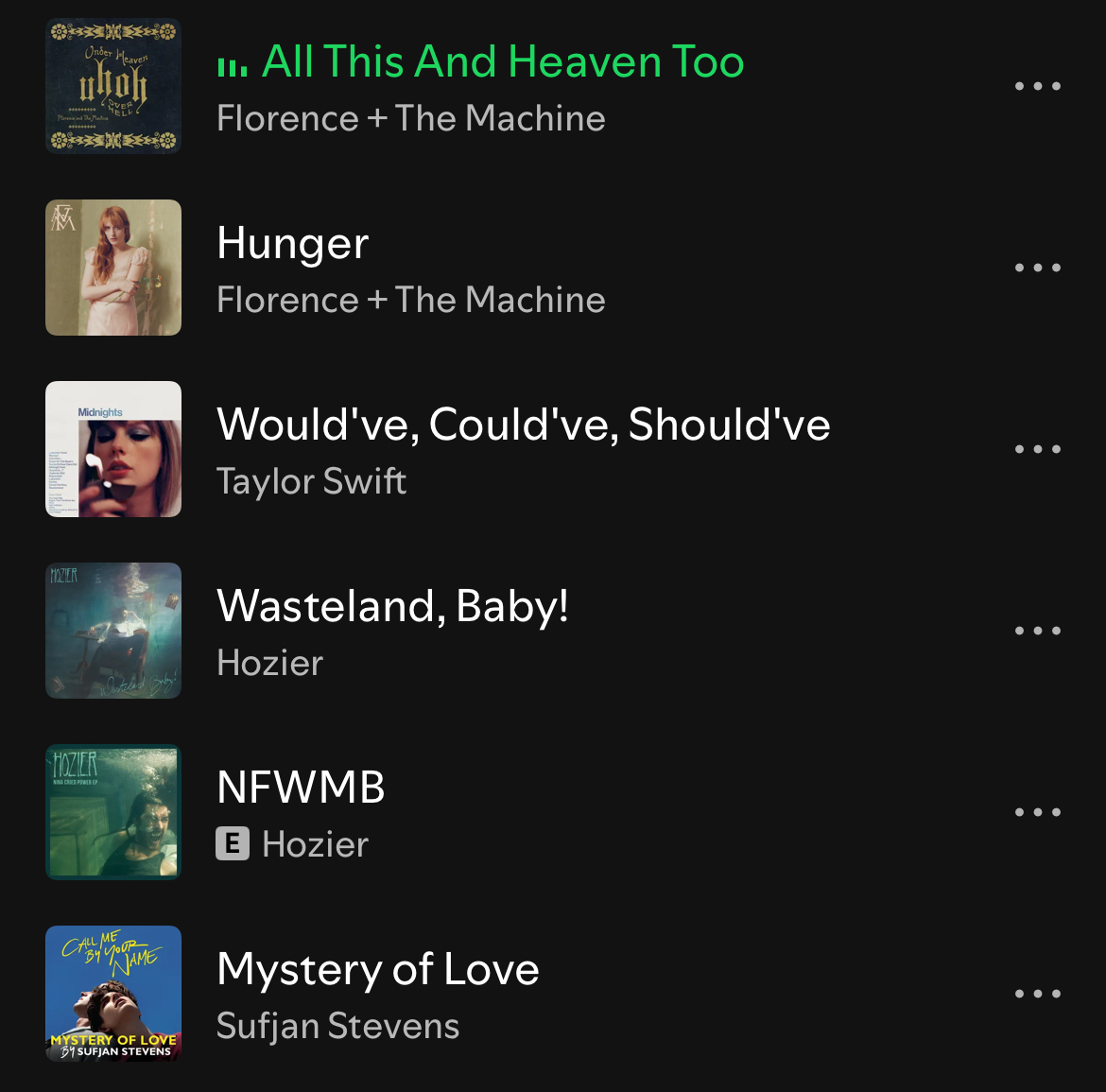This screenshot has height=1092, width=1106.
Task: Play All This And Heaven Too track
Action: (x=501, y=62)
